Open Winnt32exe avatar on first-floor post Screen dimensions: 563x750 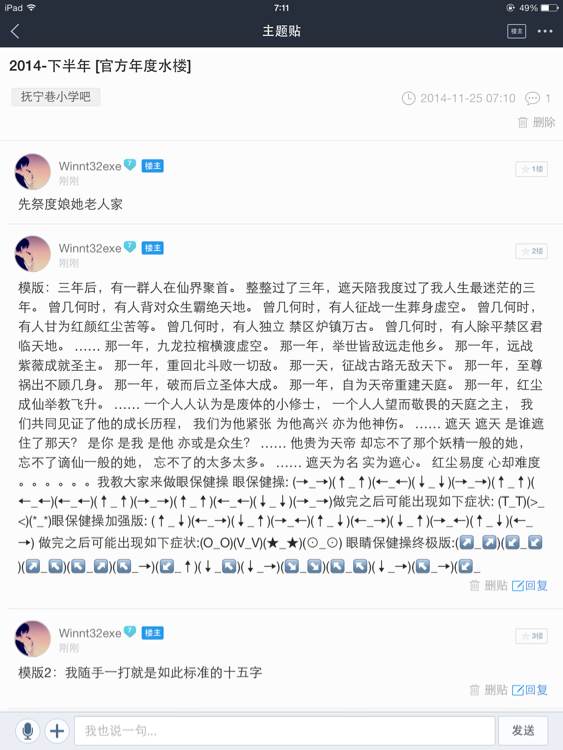(33, 171)
